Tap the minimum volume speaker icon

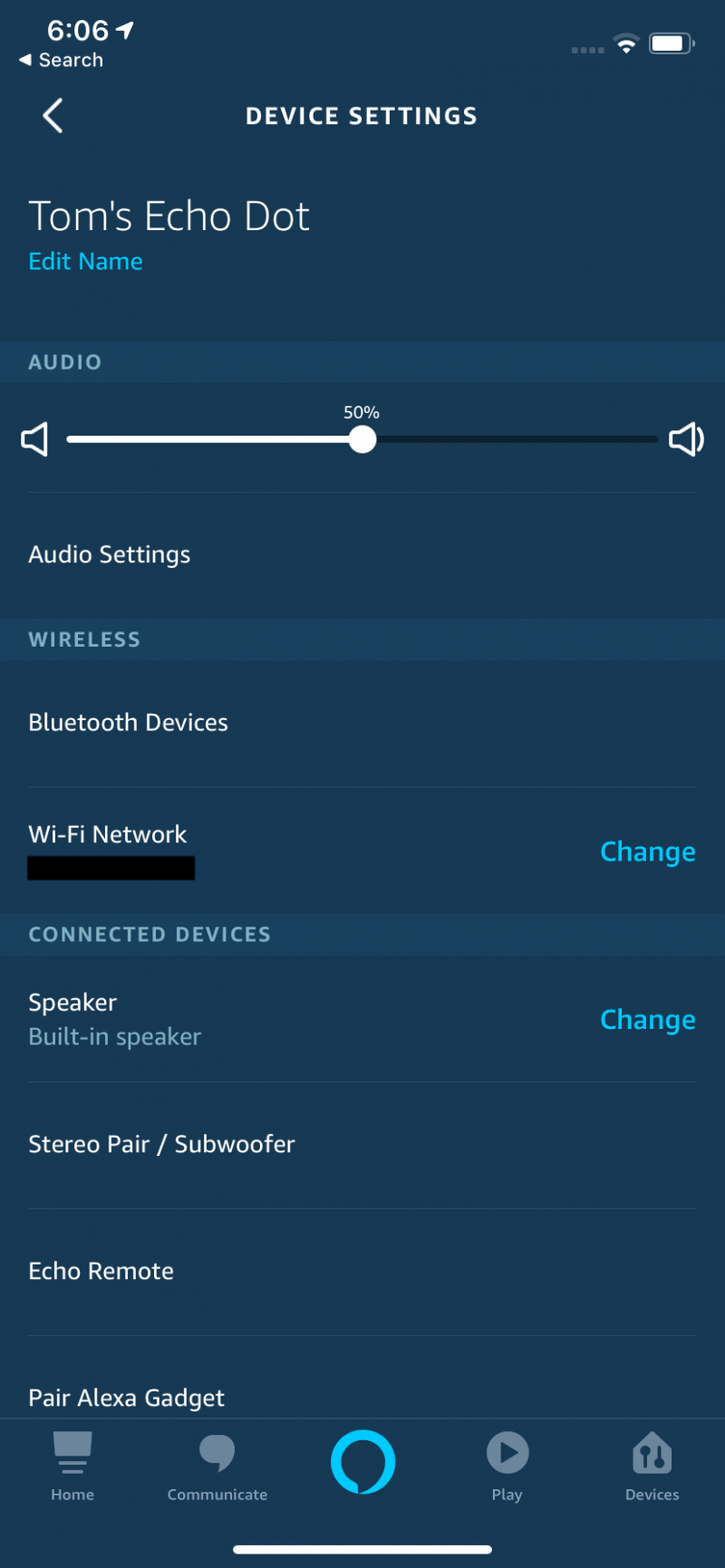pos(34,439)
